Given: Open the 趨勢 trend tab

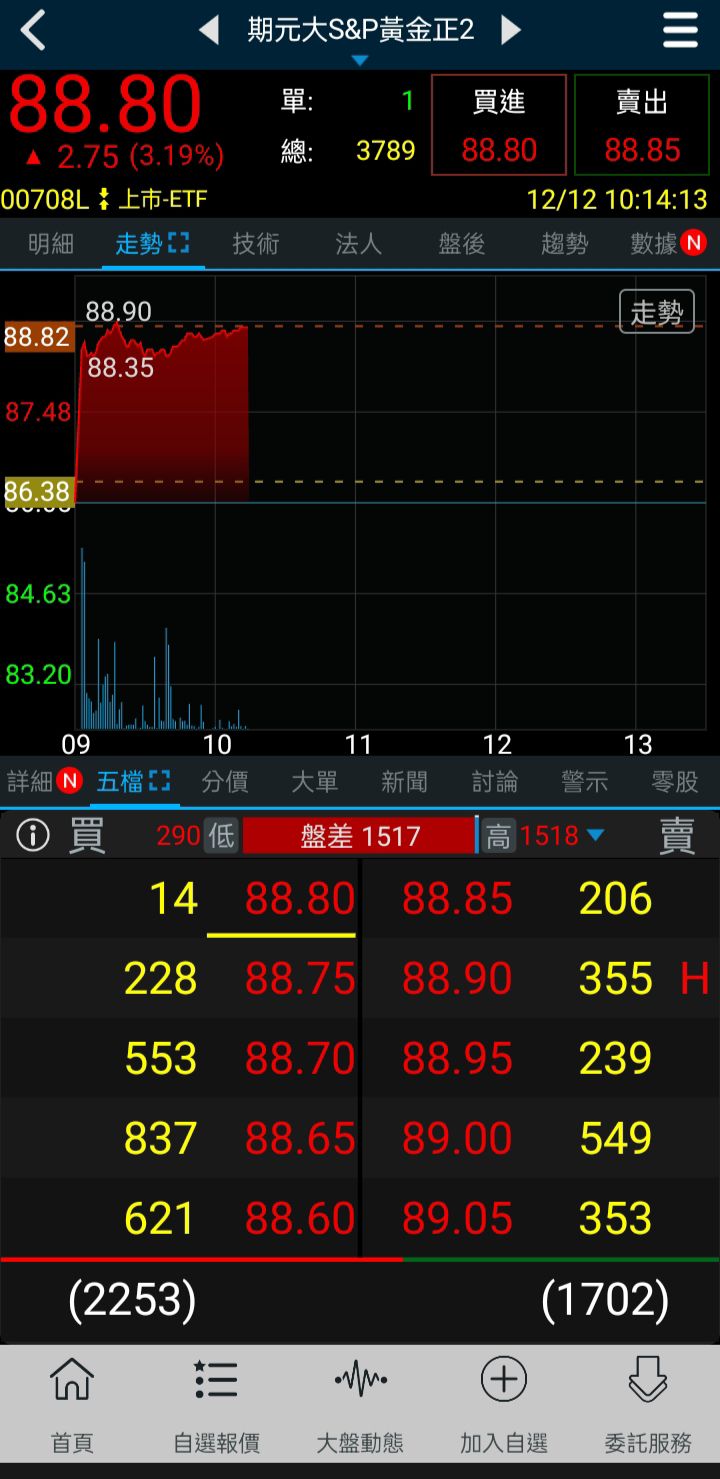Looking at the screenshot, I should 564,244.
